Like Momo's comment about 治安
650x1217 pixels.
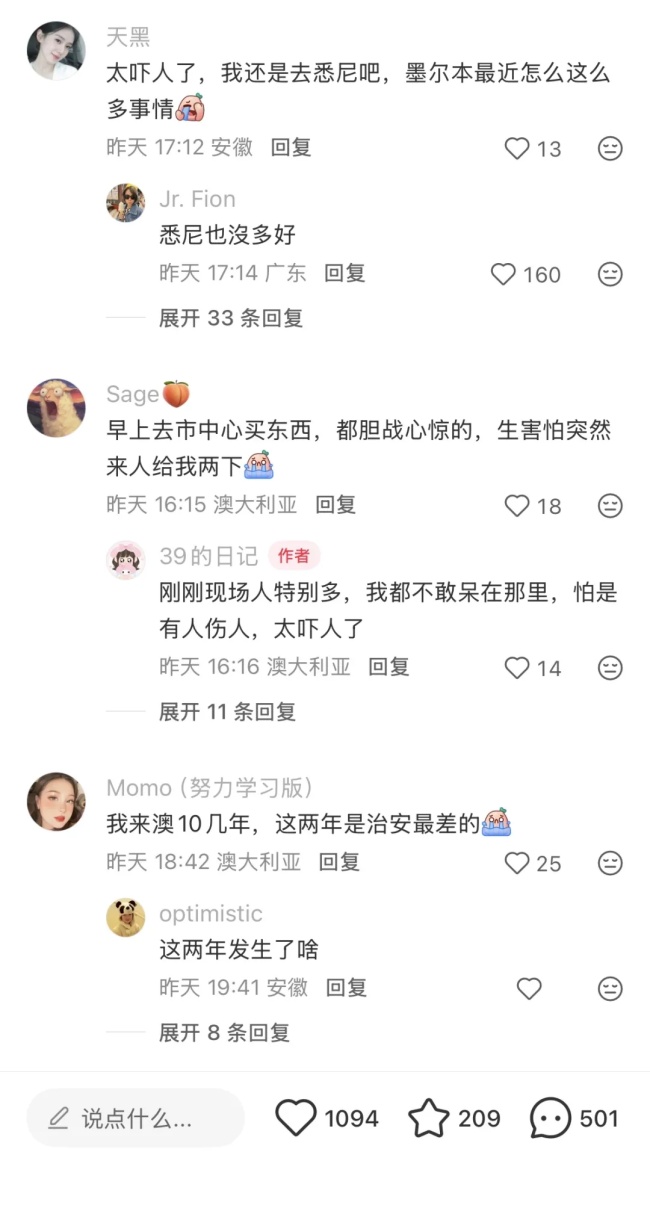[x=517, y=863]
